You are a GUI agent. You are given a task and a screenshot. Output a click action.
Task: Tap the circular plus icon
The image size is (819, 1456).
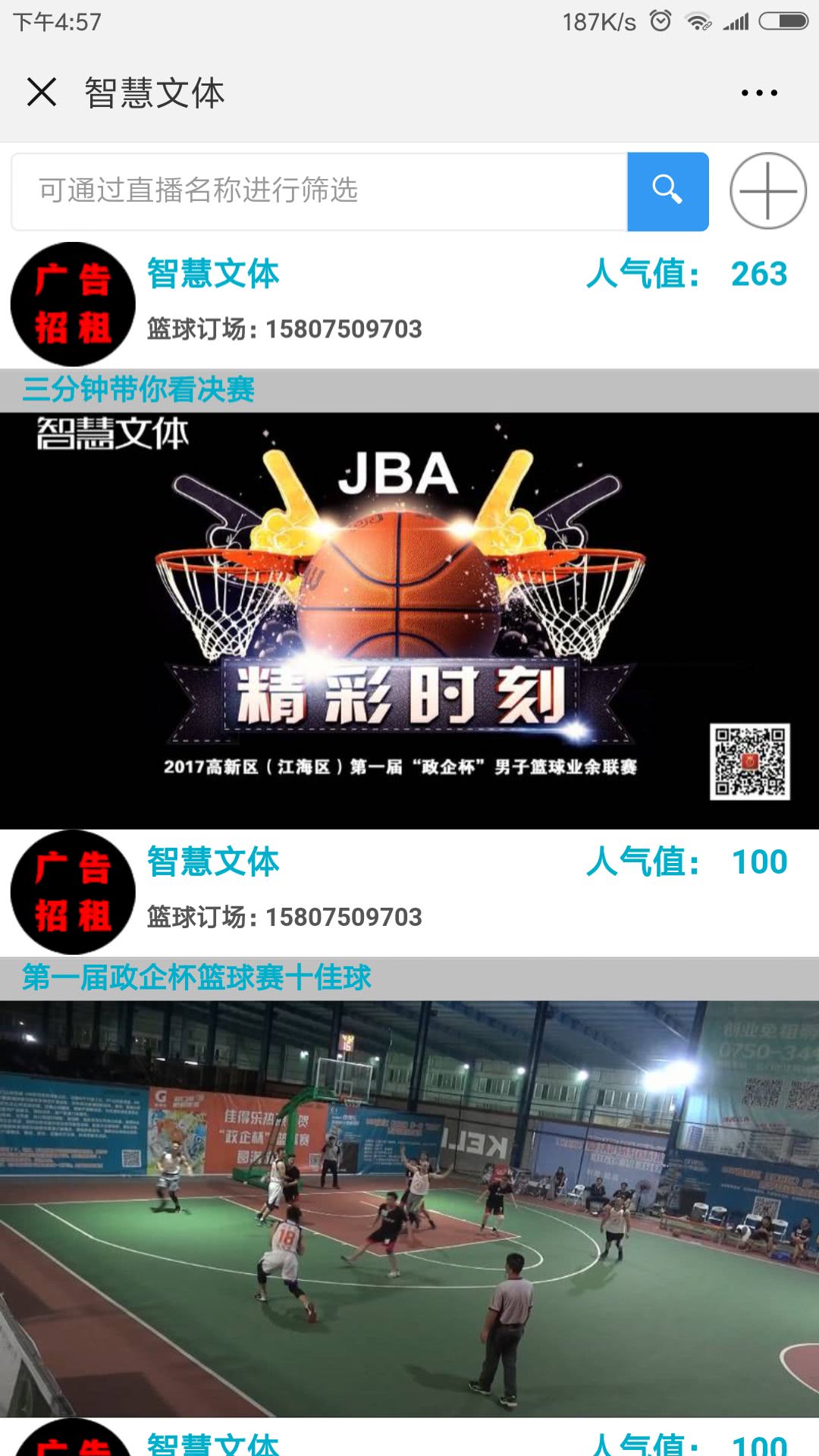coord(767,191)
